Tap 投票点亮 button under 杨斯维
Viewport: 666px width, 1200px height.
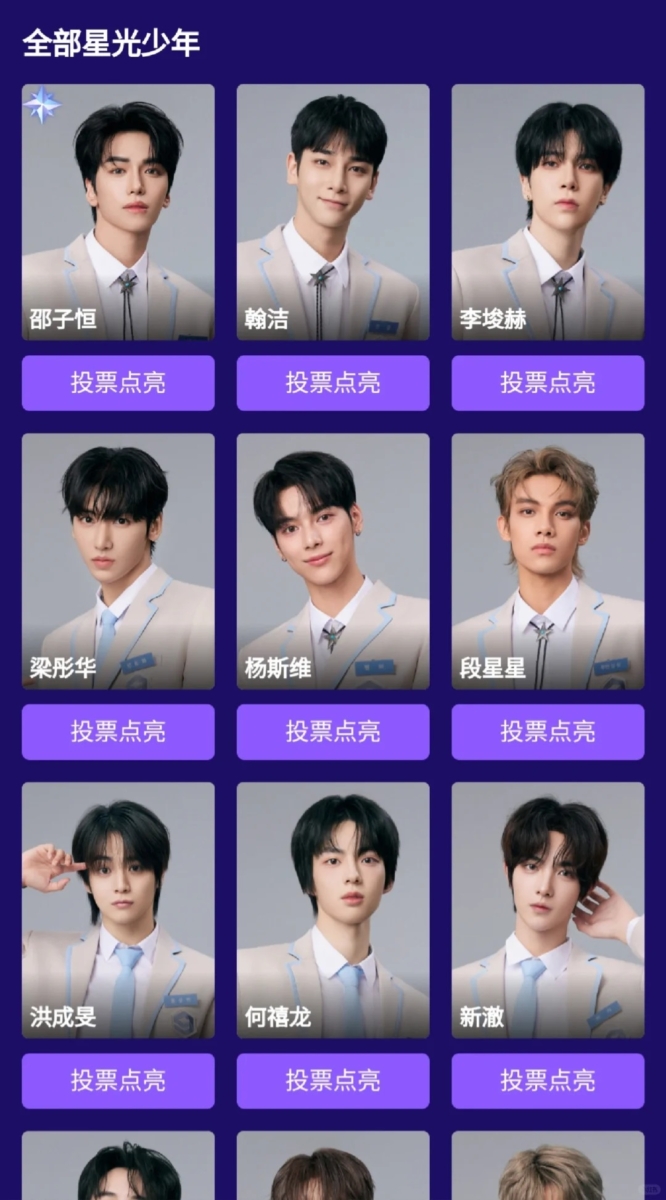pyautogui.click(x=333, y=732)
